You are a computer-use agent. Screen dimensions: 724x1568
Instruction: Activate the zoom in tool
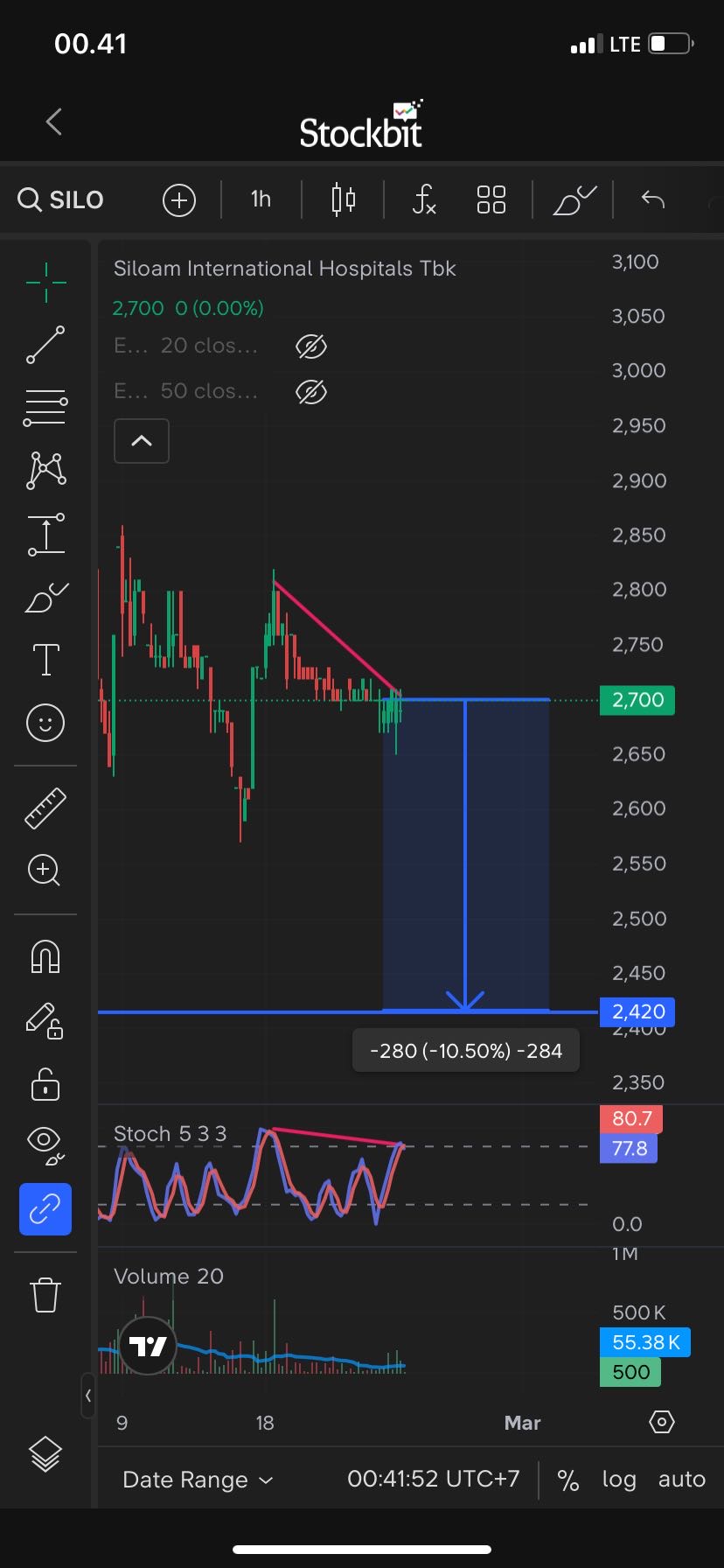tap(44, 871)
